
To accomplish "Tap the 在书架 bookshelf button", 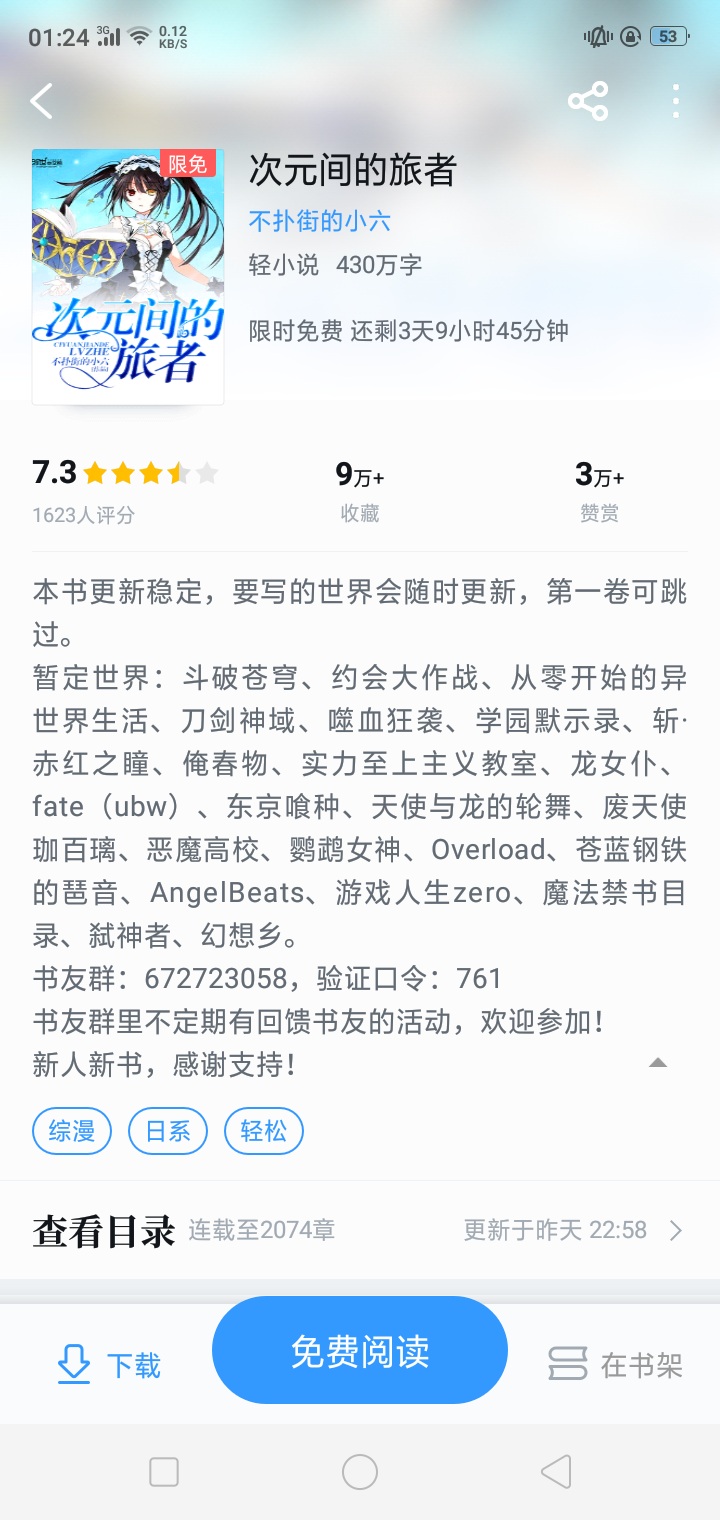I will [x=615, y=1365].
